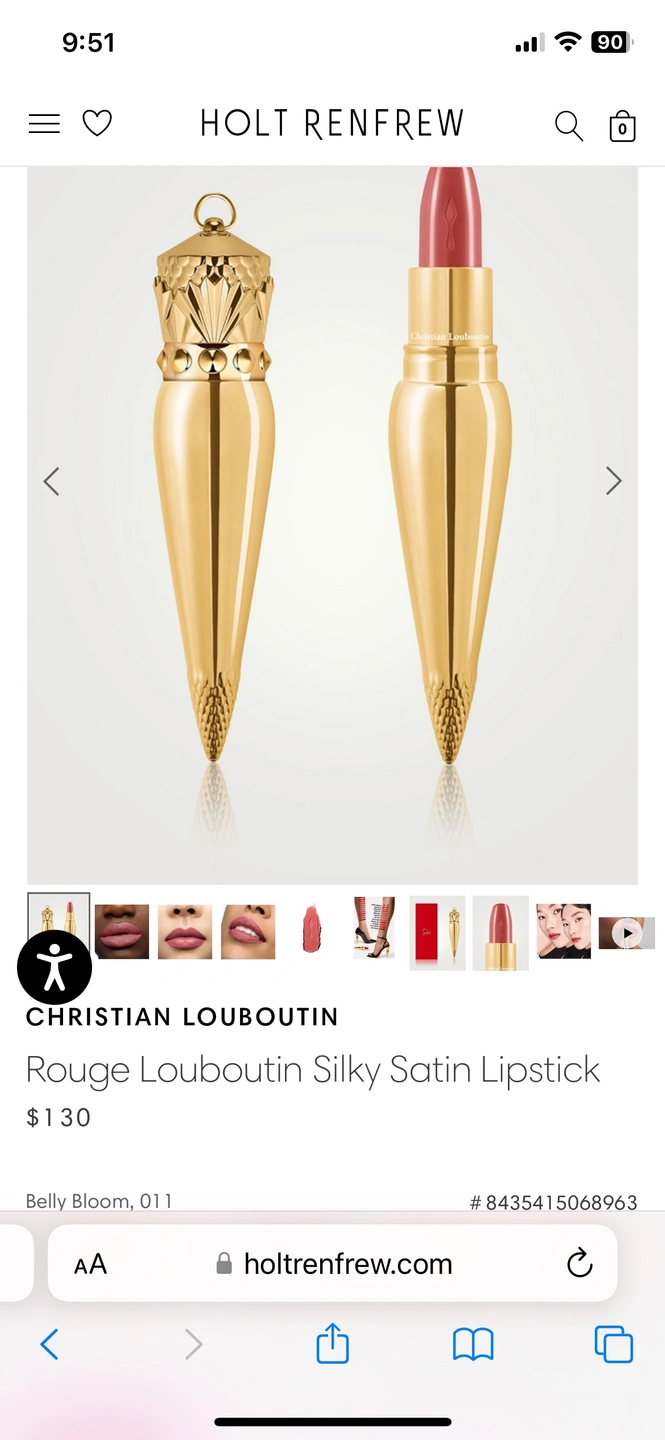Tap the holtrenfrew.com address bar
Screen dimensions: 665x1440
coord(335,1264)
